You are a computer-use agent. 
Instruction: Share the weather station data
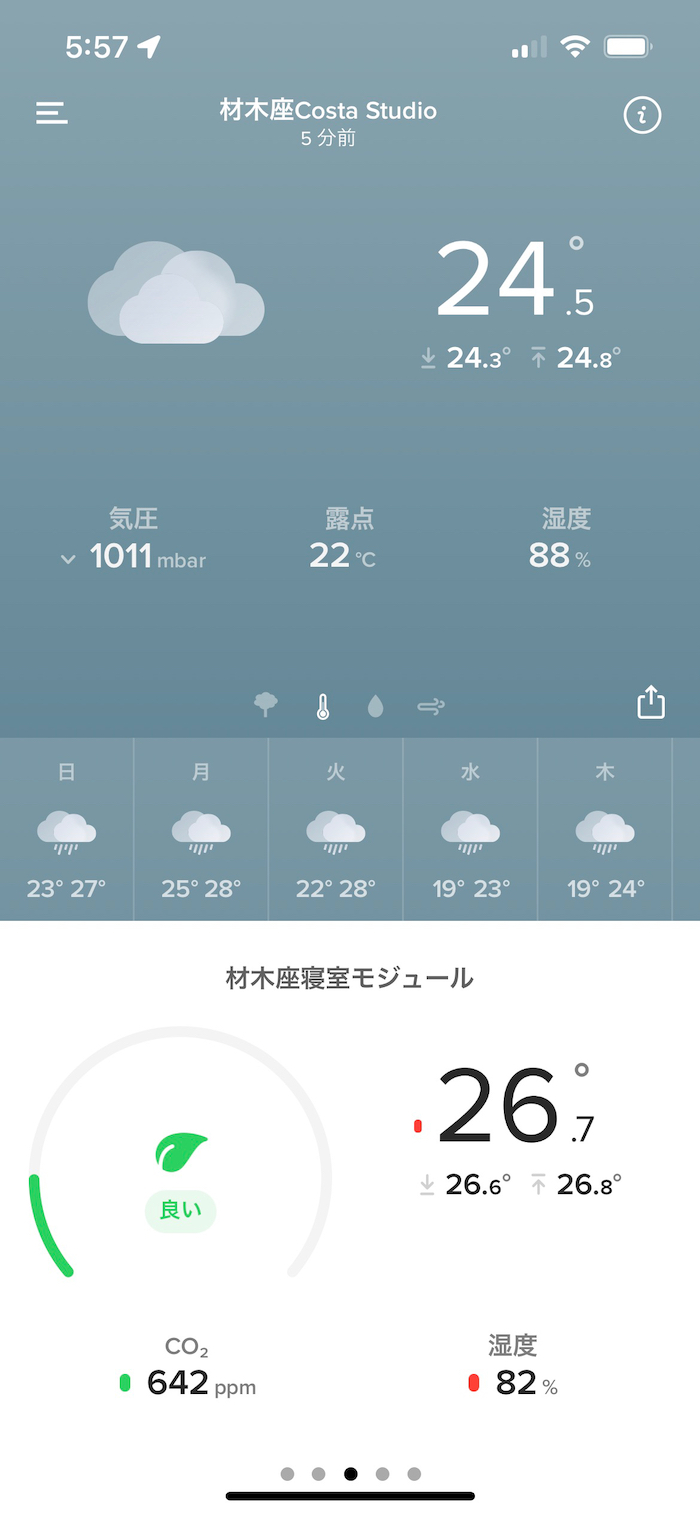[651, 702]
